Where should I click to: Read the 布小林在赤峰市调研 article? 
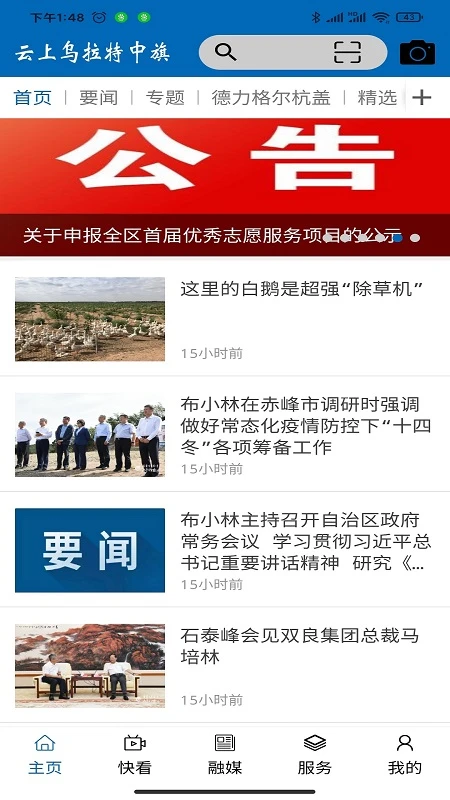[x=225, y=434]
